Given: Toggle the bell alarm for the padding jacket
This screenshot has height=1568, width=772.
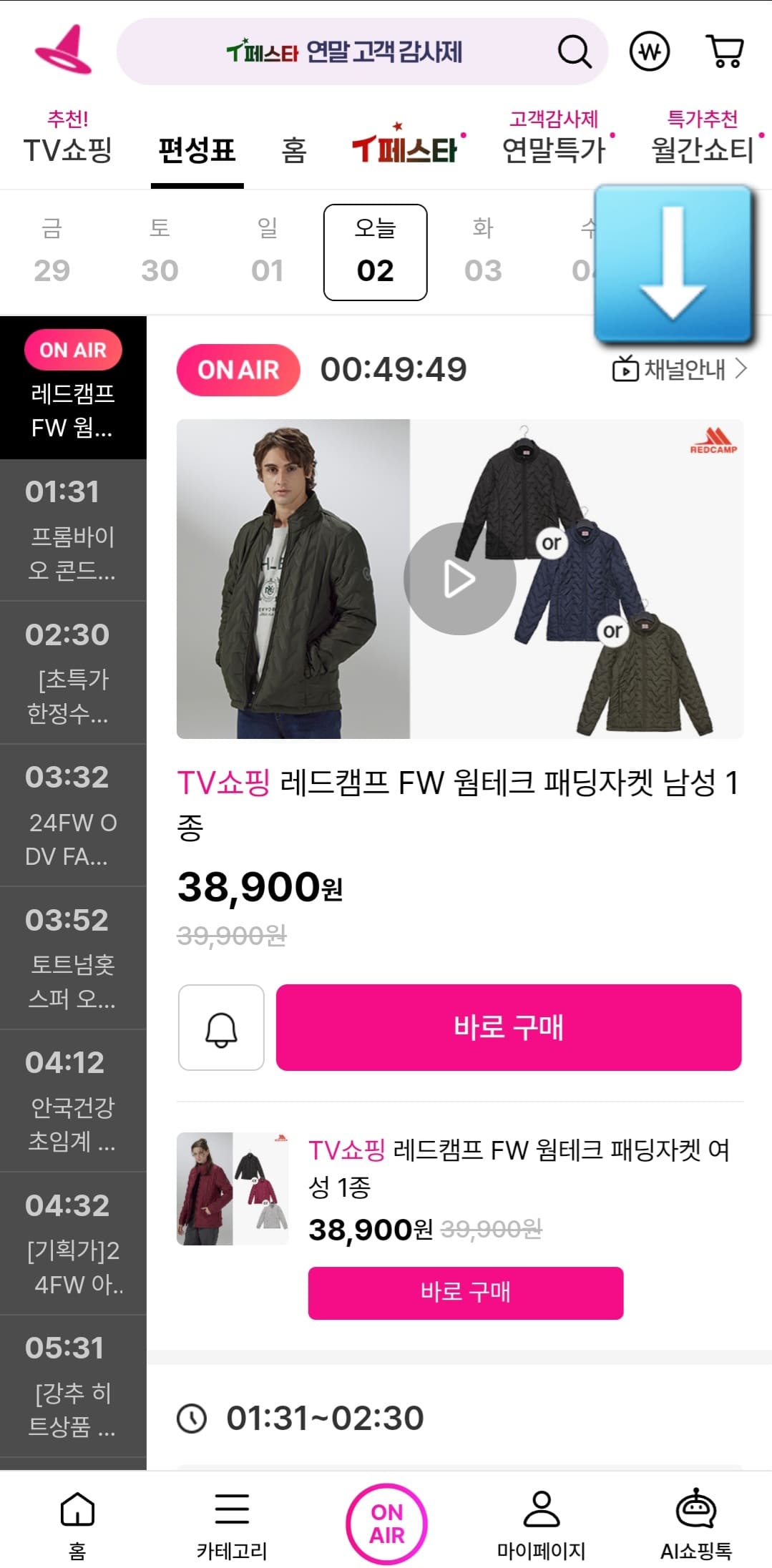Looking at the screenshot, I should [x=222, y=1027].
